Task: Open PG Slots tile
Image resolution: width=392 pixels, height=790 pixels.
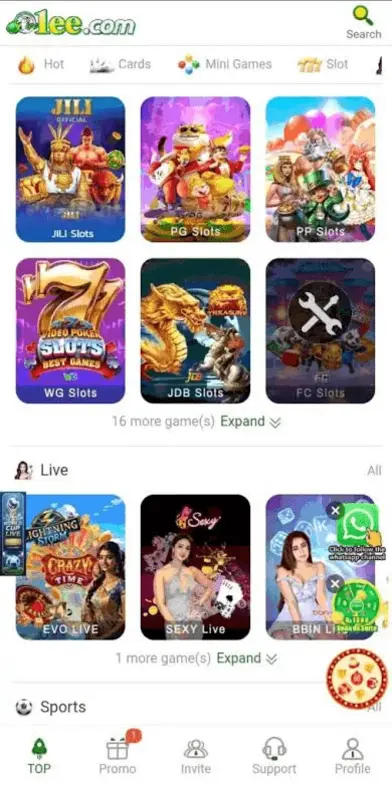Action: (x=195, y=169)
